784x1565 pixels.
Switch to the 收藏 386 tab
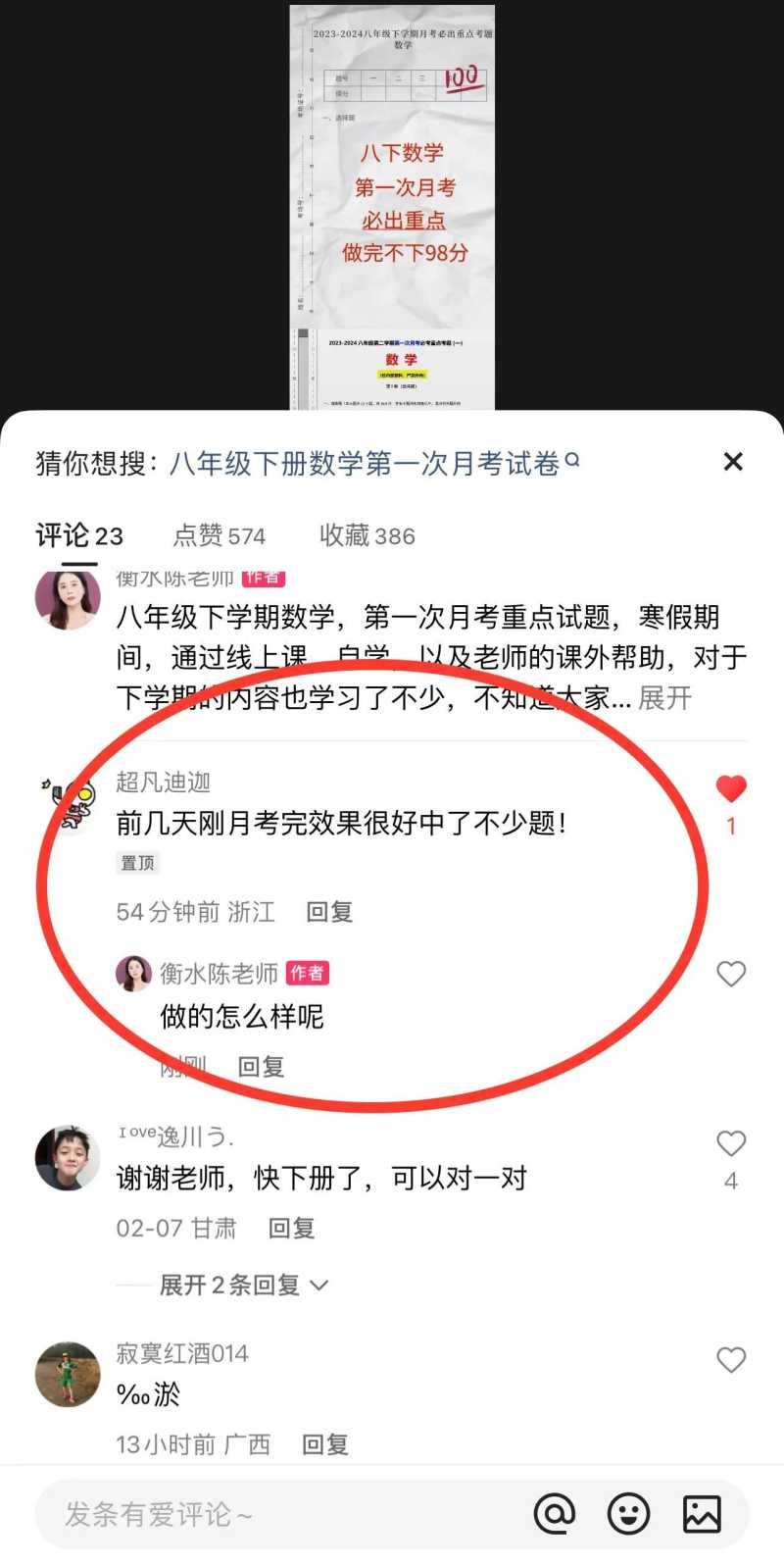367,535
